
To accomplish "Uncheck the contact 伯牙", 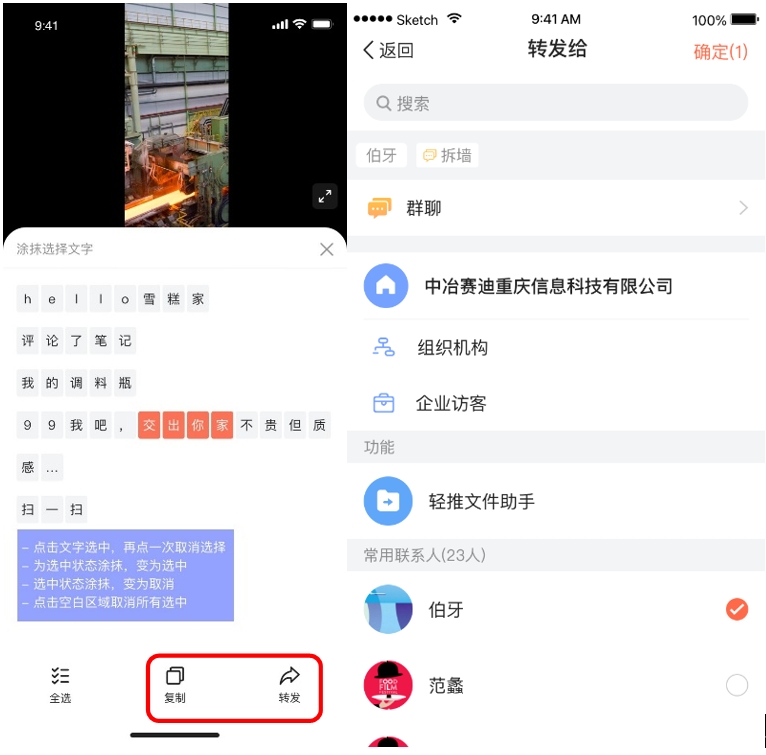I will click(x=736, y=609).
